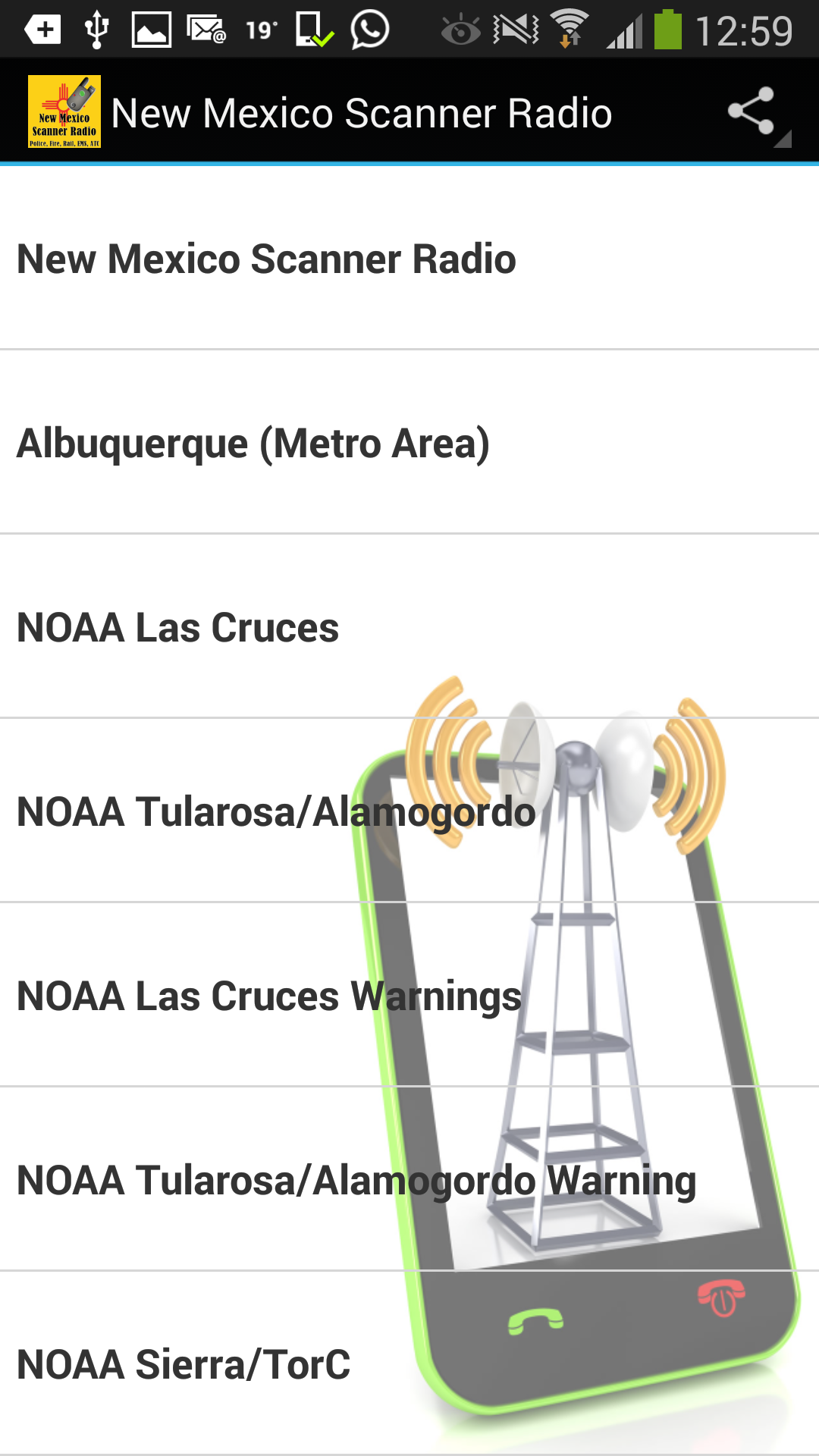The width and height of the screenshot is (819, 1456).
Task: Tap the battery level indicator
Action: pos(667,29)
